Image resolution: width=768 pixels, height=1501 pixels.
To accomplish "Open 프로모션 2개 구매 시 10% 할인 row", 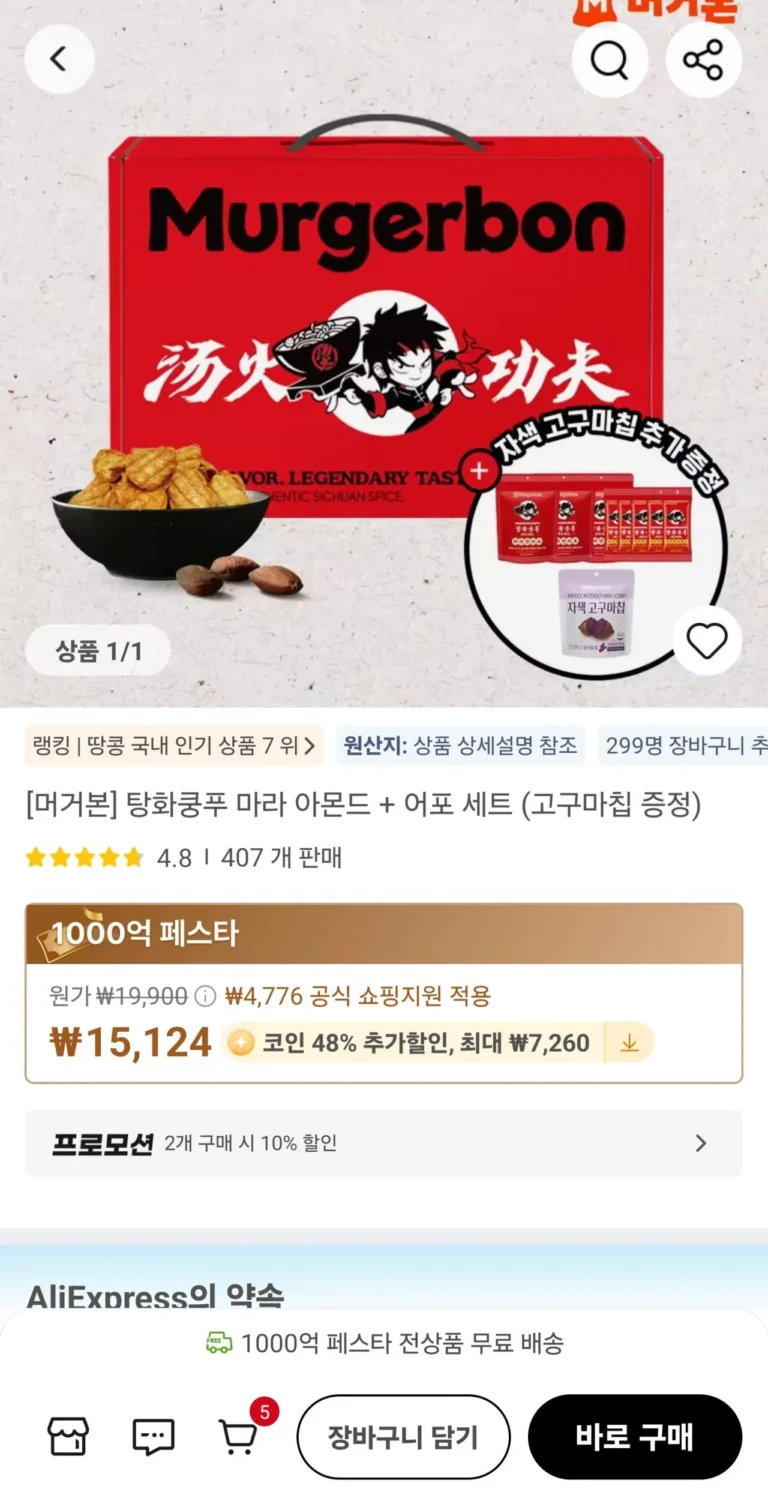I will 383,1143.
